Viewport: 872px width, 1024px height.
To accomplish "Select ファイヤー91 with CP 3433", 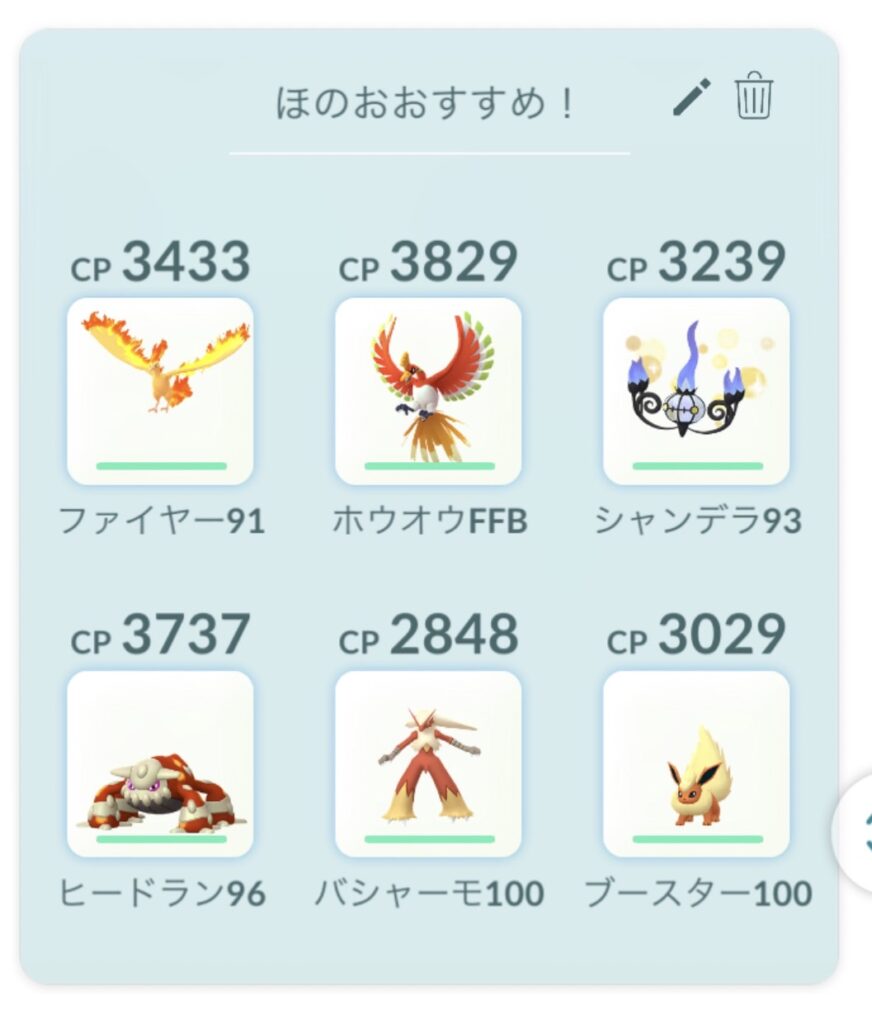I will [x=160, y=391].
